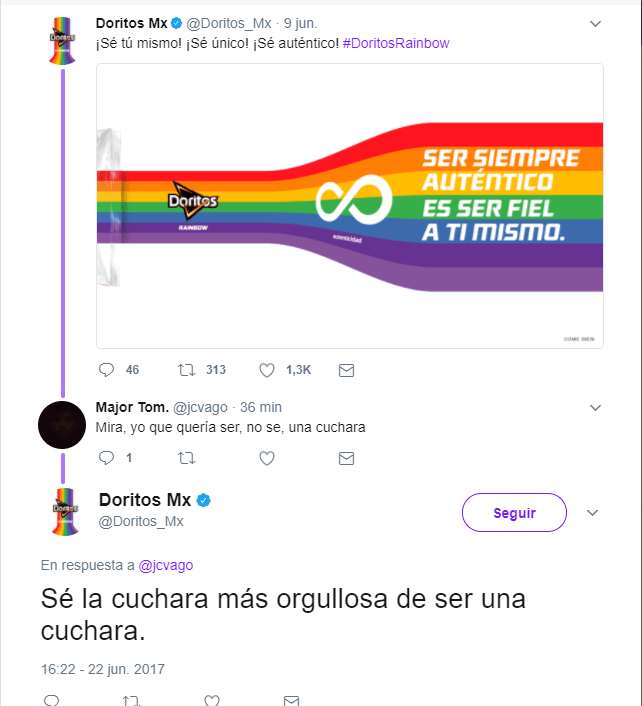
Task: Retweet the Doritos reply about the cuchara
Action: coord(131,700)
